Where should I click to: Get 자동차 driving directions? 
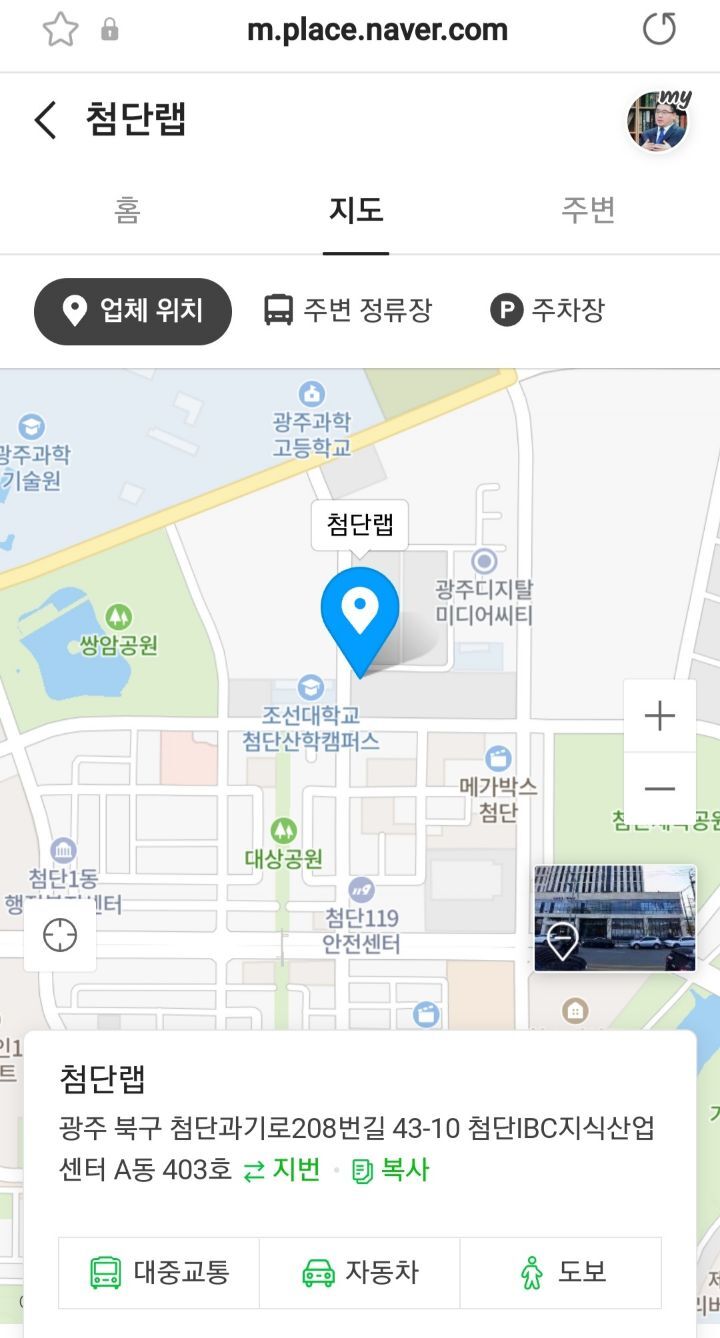[360, 1273]
